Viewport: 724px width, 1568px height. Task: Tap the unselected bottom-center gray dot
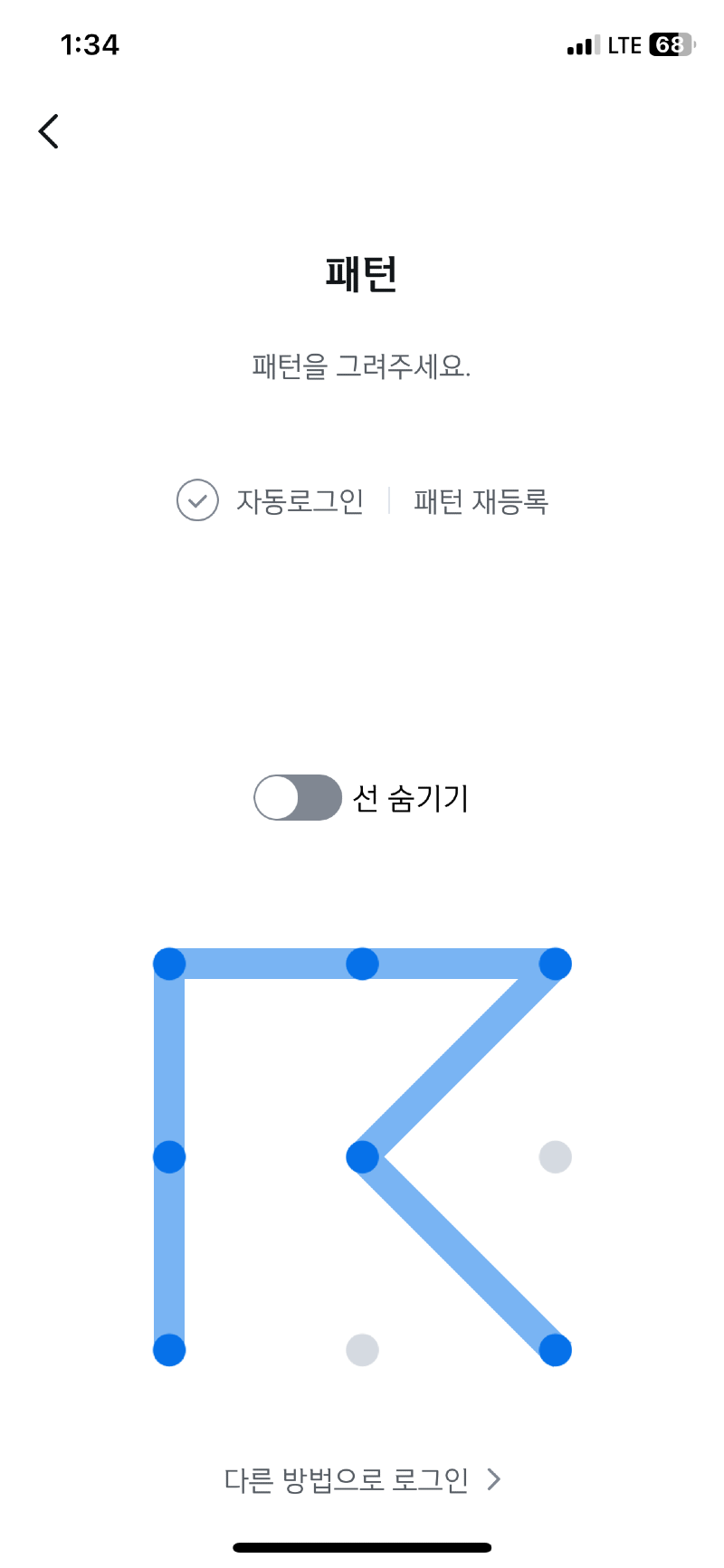coord(362,1350)
